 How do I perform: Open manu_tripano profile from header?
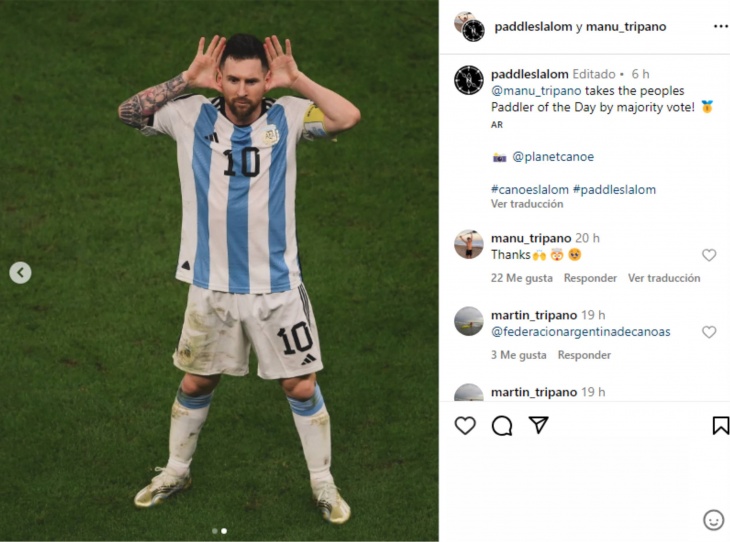(625, 27)
